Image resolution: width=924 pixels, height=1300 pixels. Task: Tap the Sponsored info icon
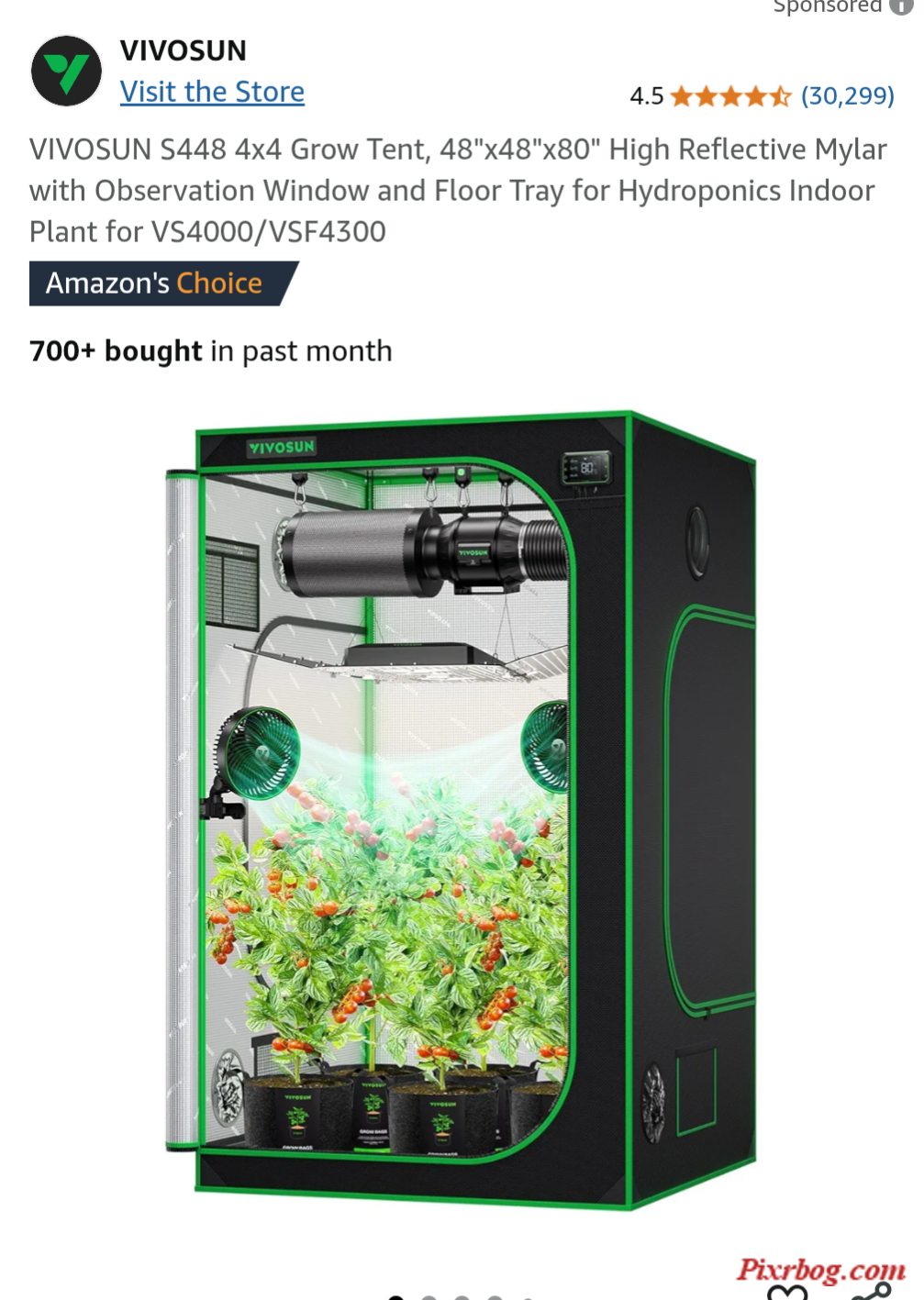tap(902, 6)
